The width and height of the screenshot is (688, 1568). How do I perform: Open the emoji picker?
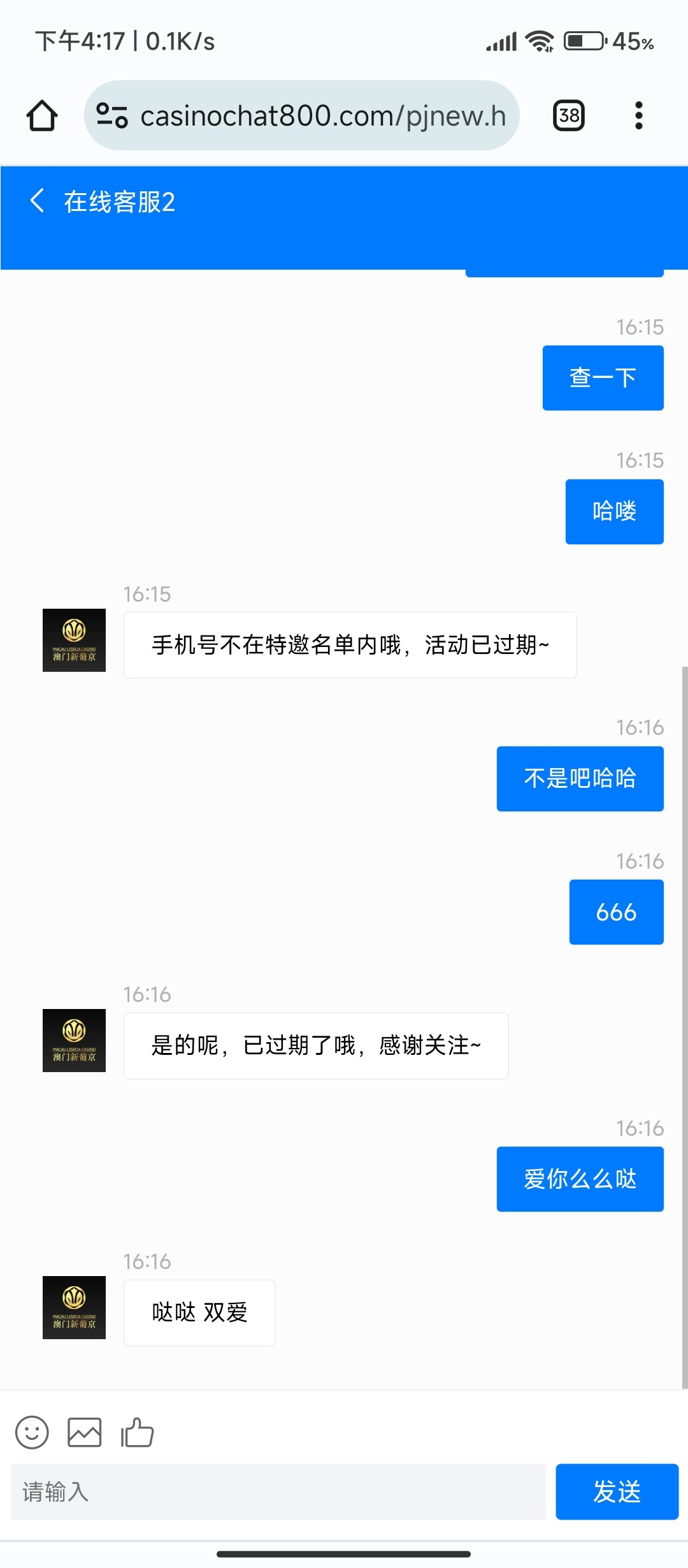(x=32, y=1433)
